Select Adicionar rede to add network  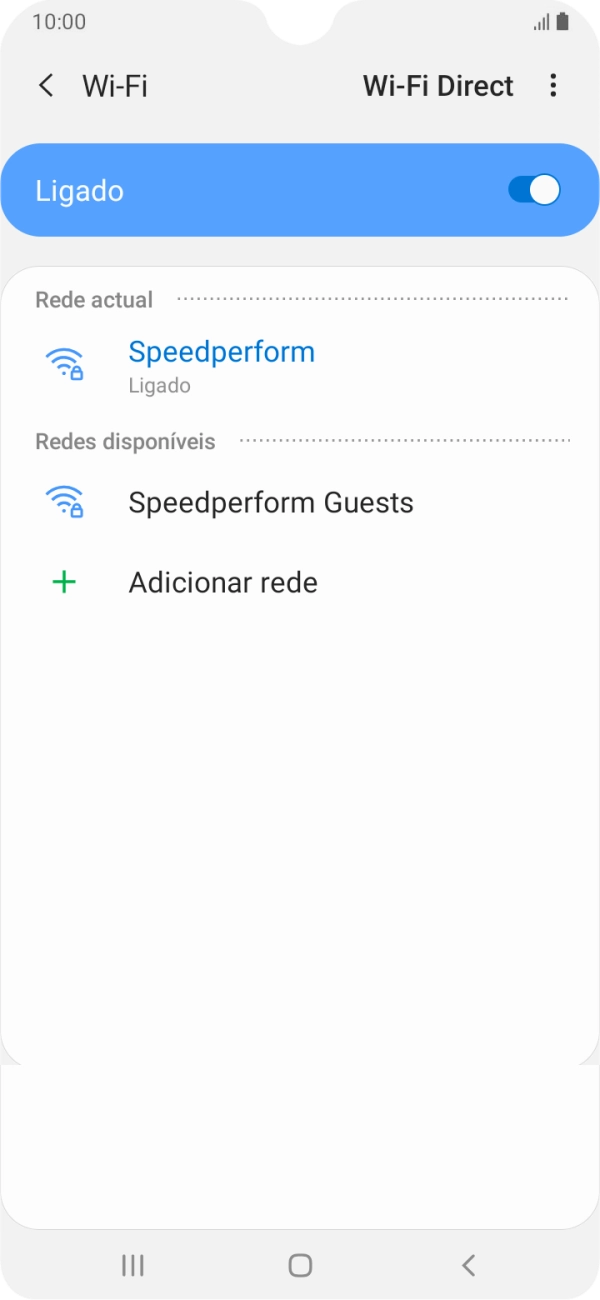[x=222, y=582]
